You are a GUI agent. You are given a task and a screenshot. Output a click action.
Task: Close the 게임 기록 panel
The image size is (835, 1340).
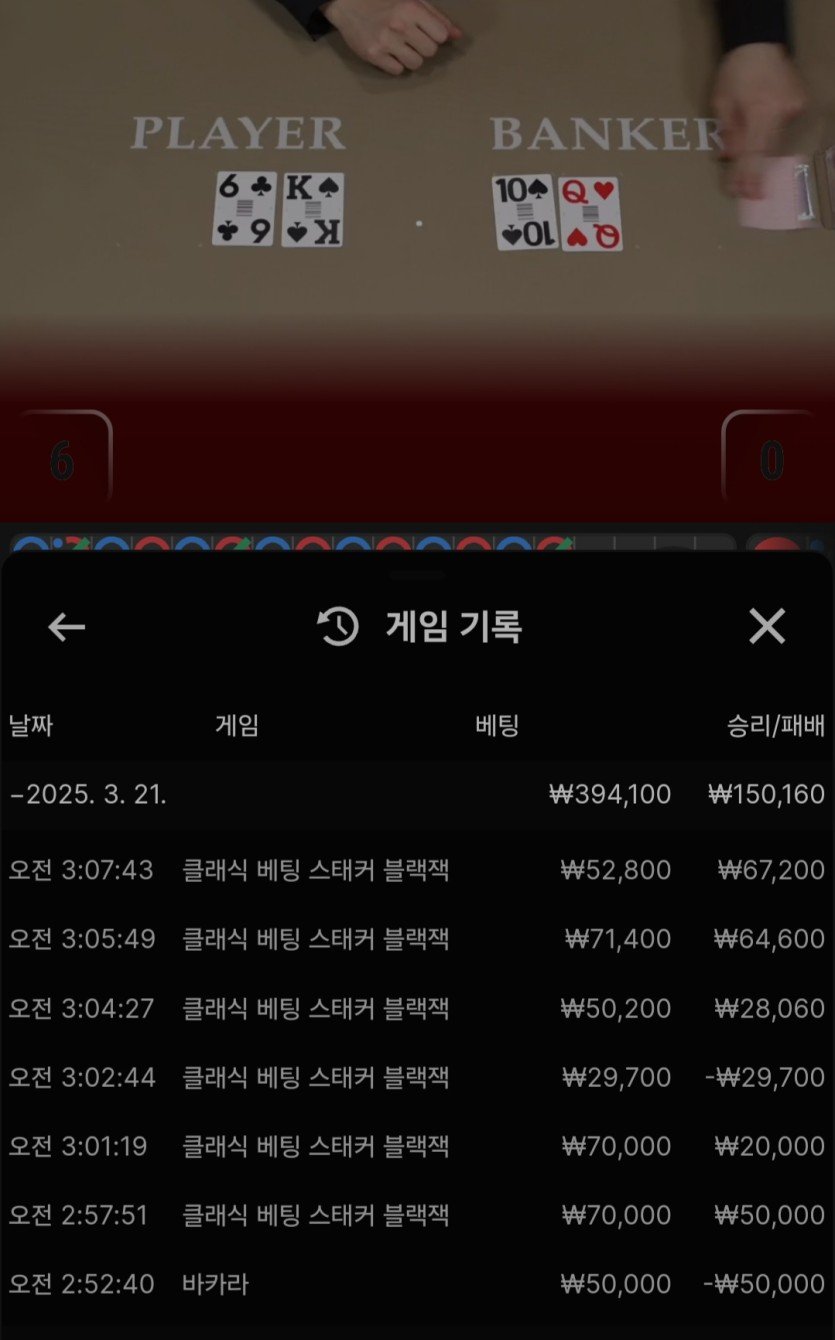pos(767,626)
